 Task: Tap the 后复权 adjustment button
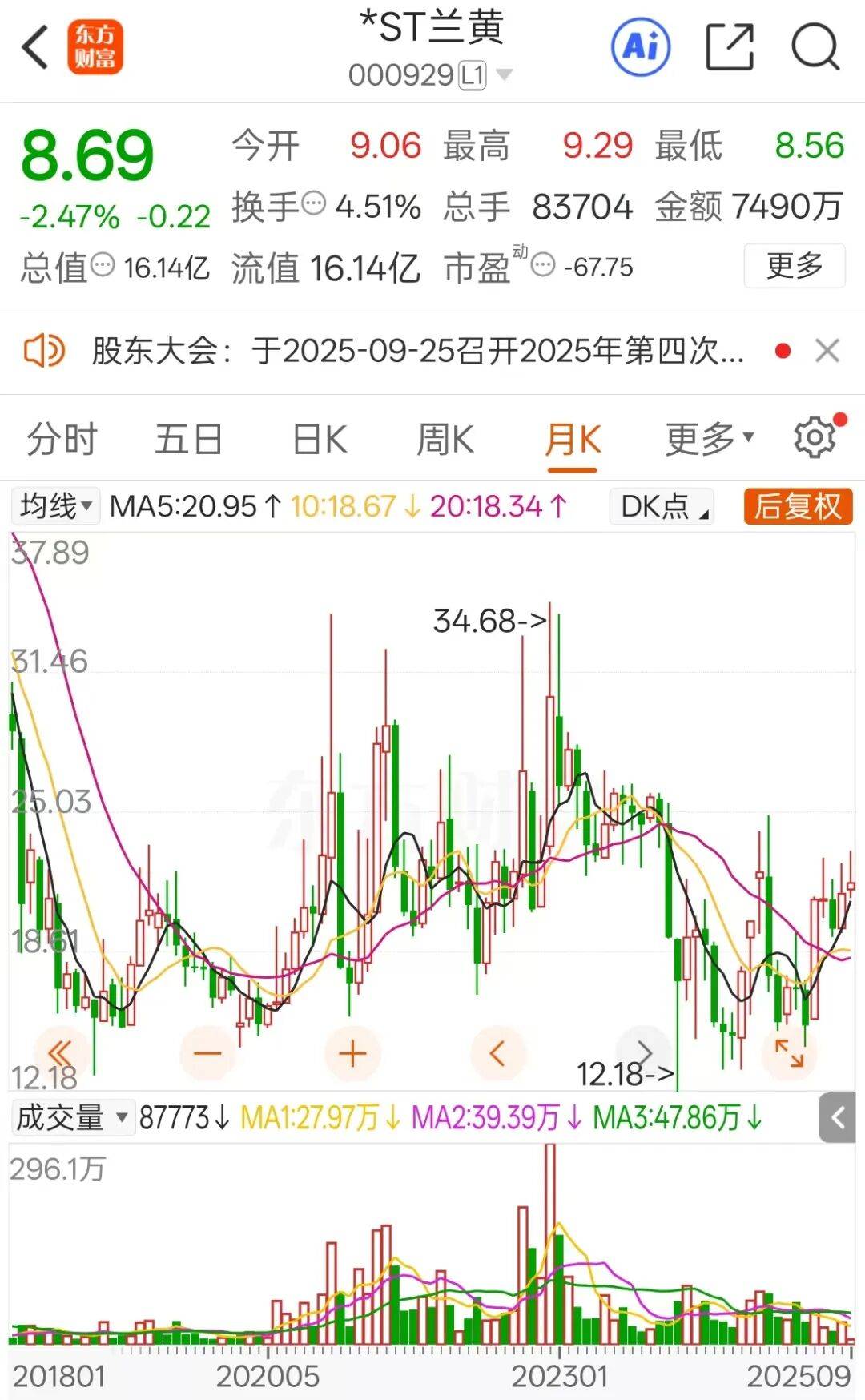[x=798, y=506]
